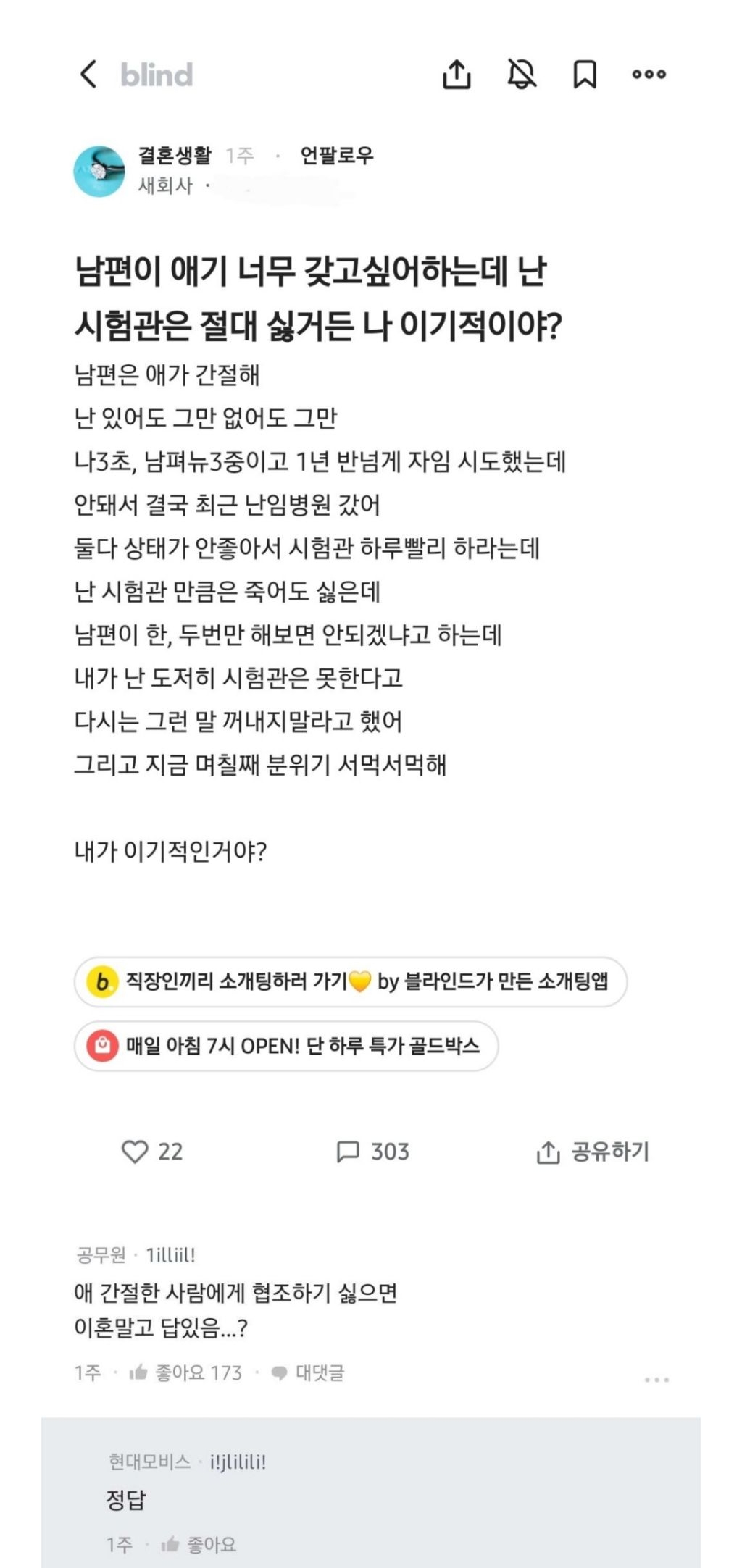Viewport: 742px width, 1568px height.
Task: Tap 공유하기 to share the post
Action: pos(593,1152)
